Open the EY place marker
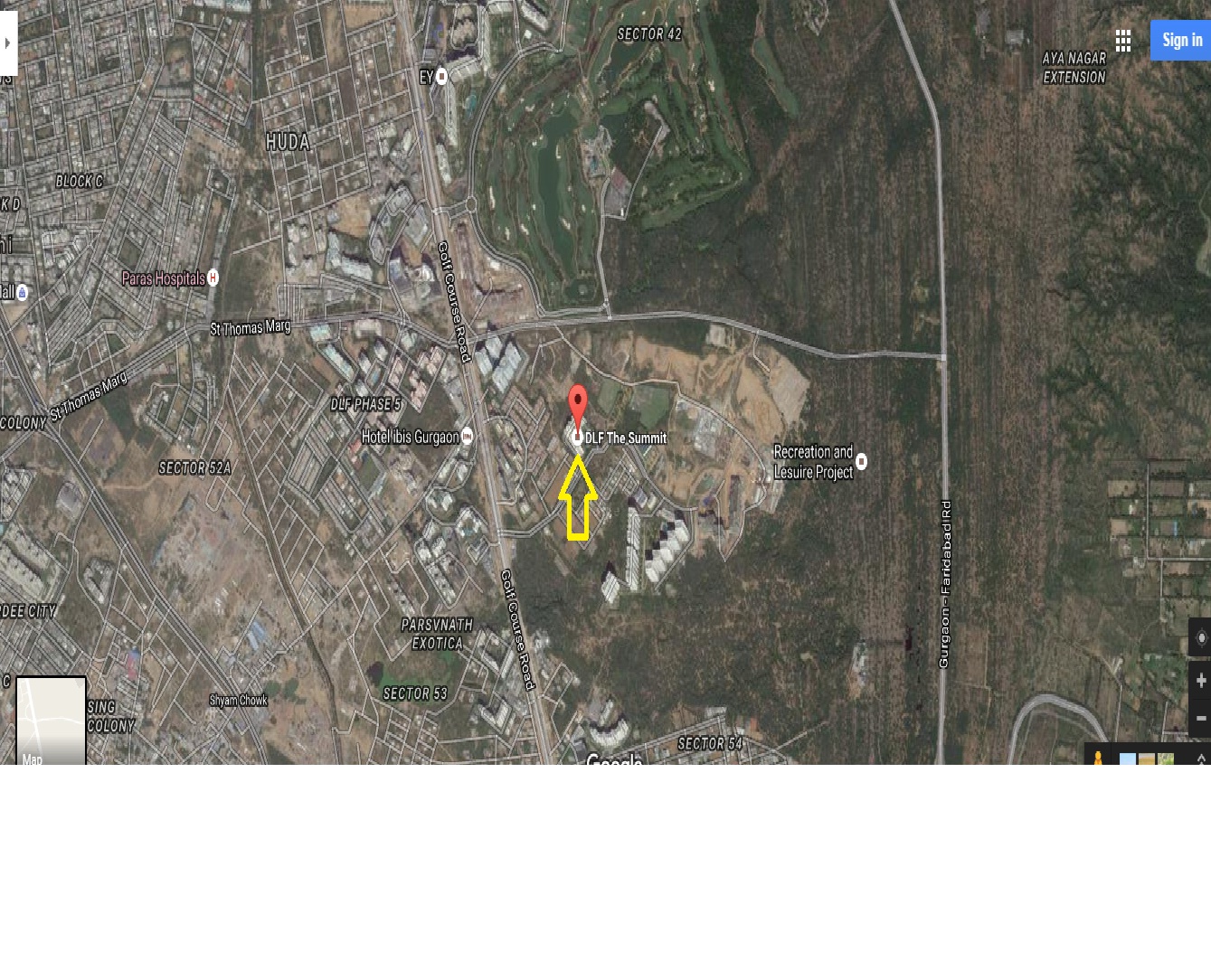Screen dimensions: 1211x980 [441, 77]
